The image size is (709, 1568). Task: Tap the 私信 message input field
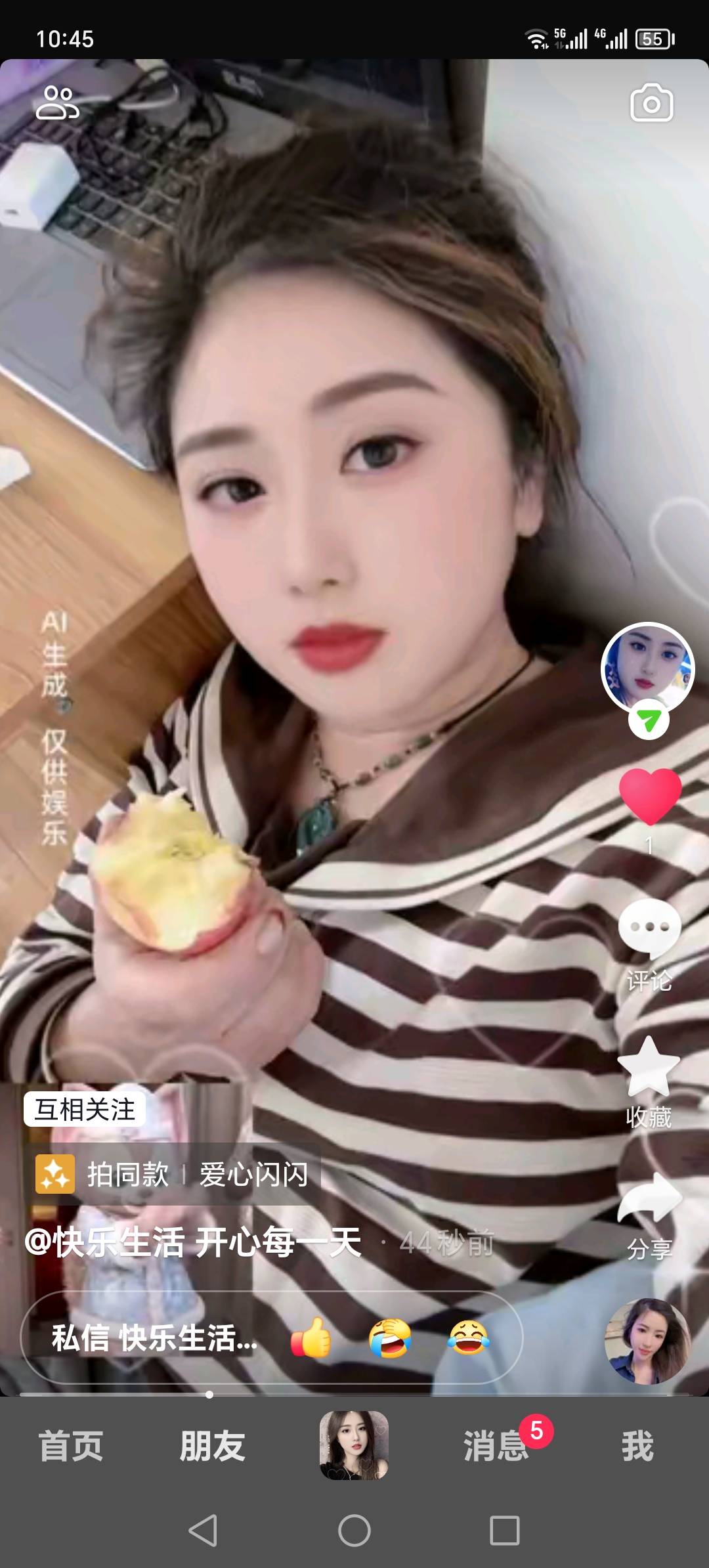click(155, 1338)
